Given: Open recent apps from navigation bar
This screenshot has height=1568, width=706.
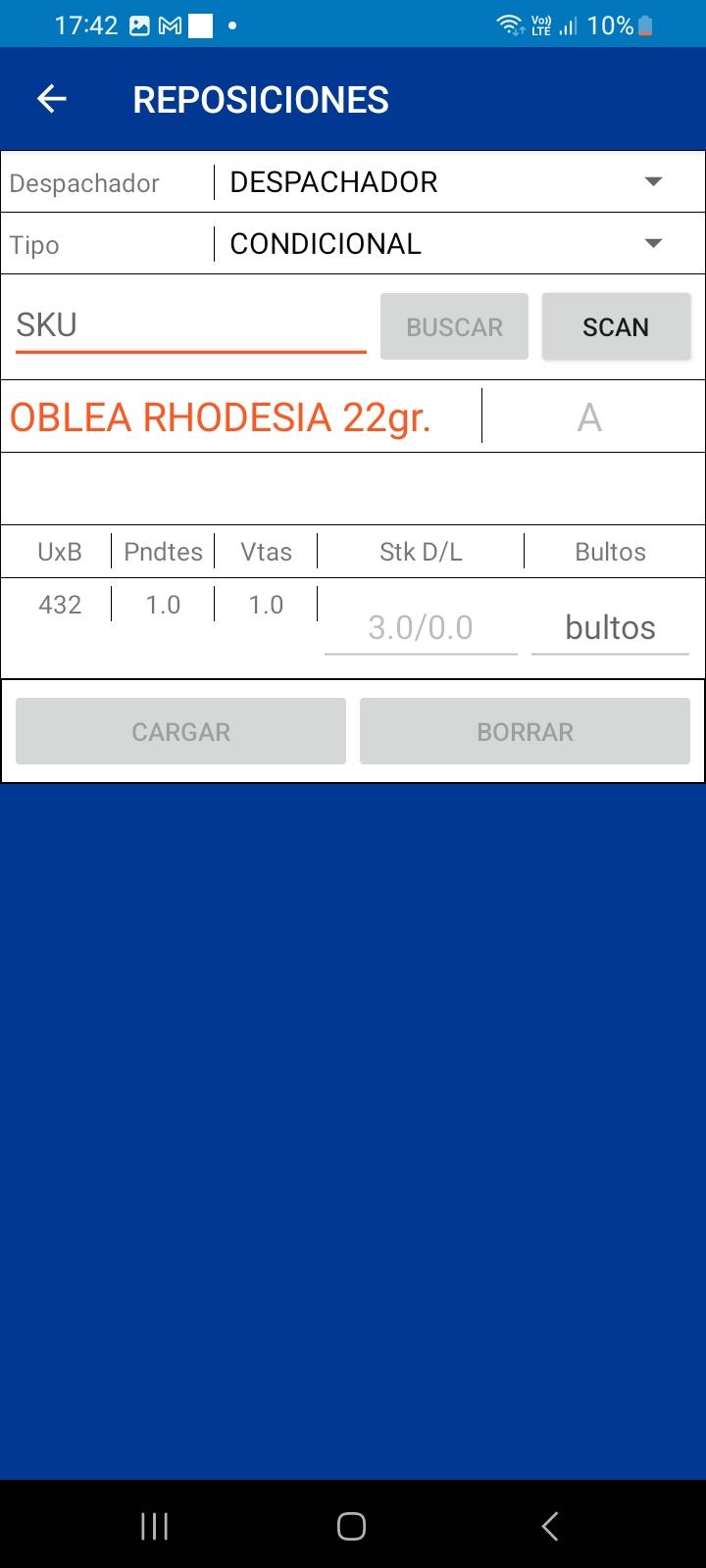Looking at the screenshot, I should click(154, 1526).
